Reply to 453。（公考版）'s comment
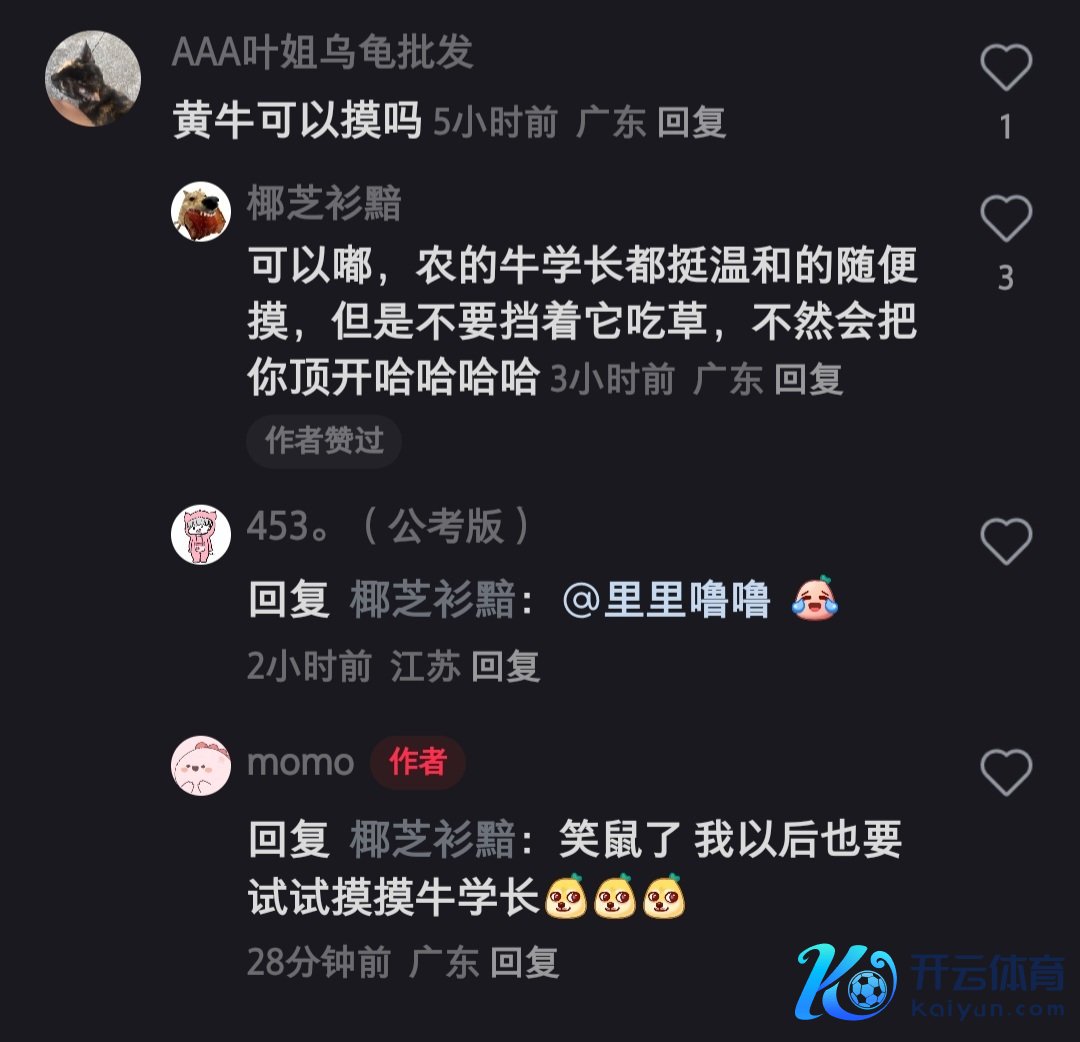The image size is (1080, 1042). (x=505, y=667)
